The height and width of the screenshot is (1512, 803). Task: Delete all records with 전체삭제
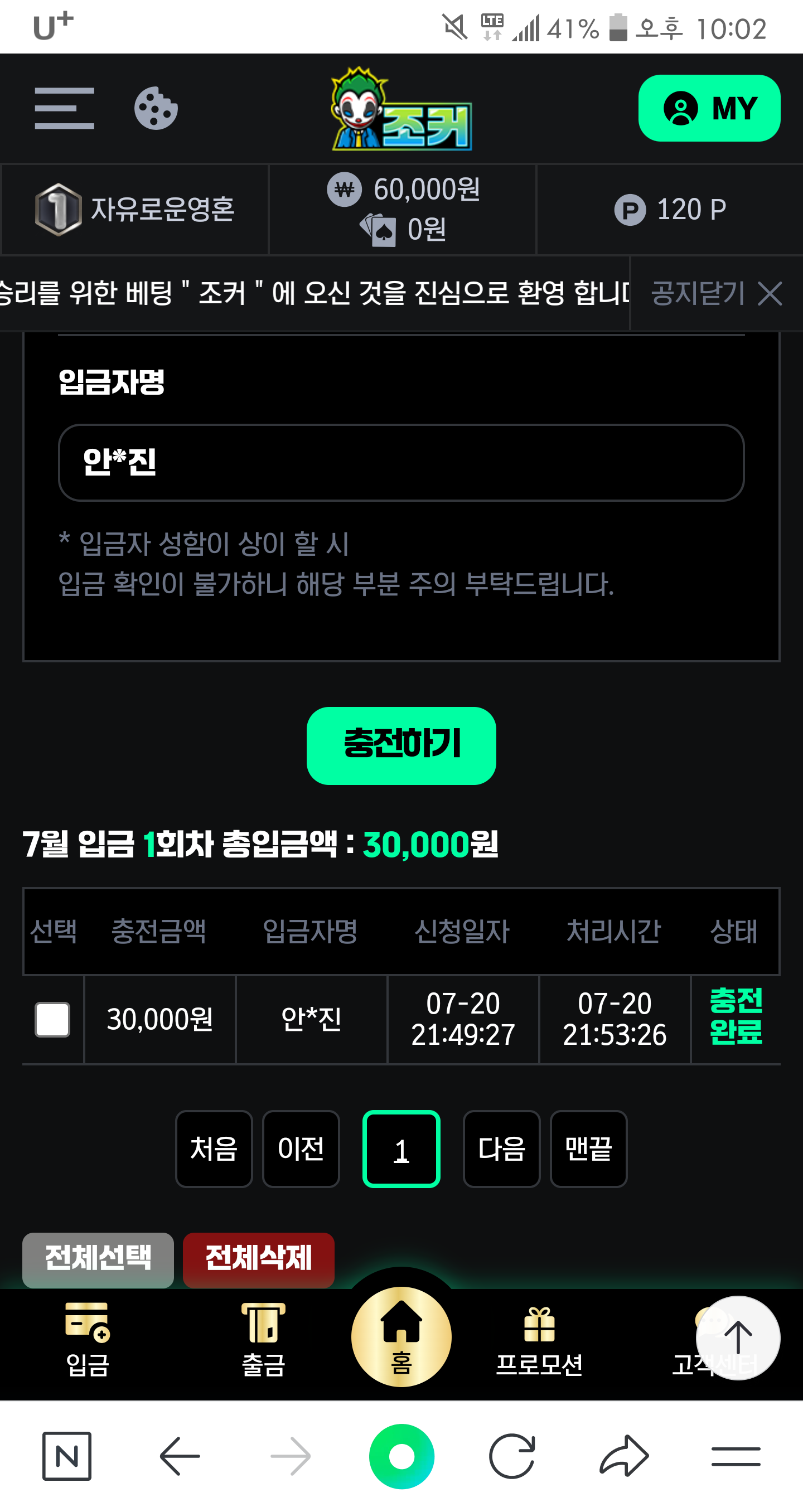point(258,1259)
